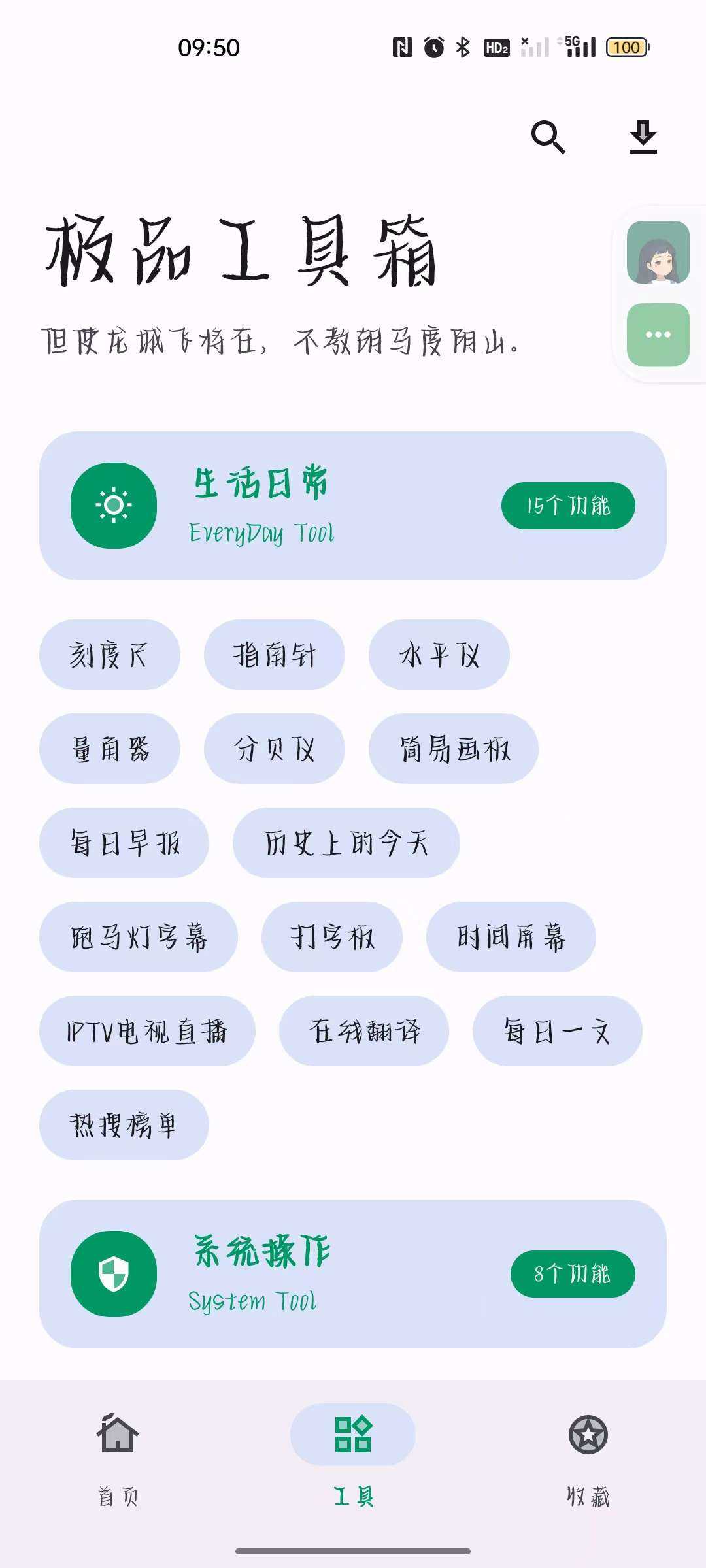Open the girl avatar floating button
The height and width of the screenshot is (1568, 706).
click(x=658, y=252)
